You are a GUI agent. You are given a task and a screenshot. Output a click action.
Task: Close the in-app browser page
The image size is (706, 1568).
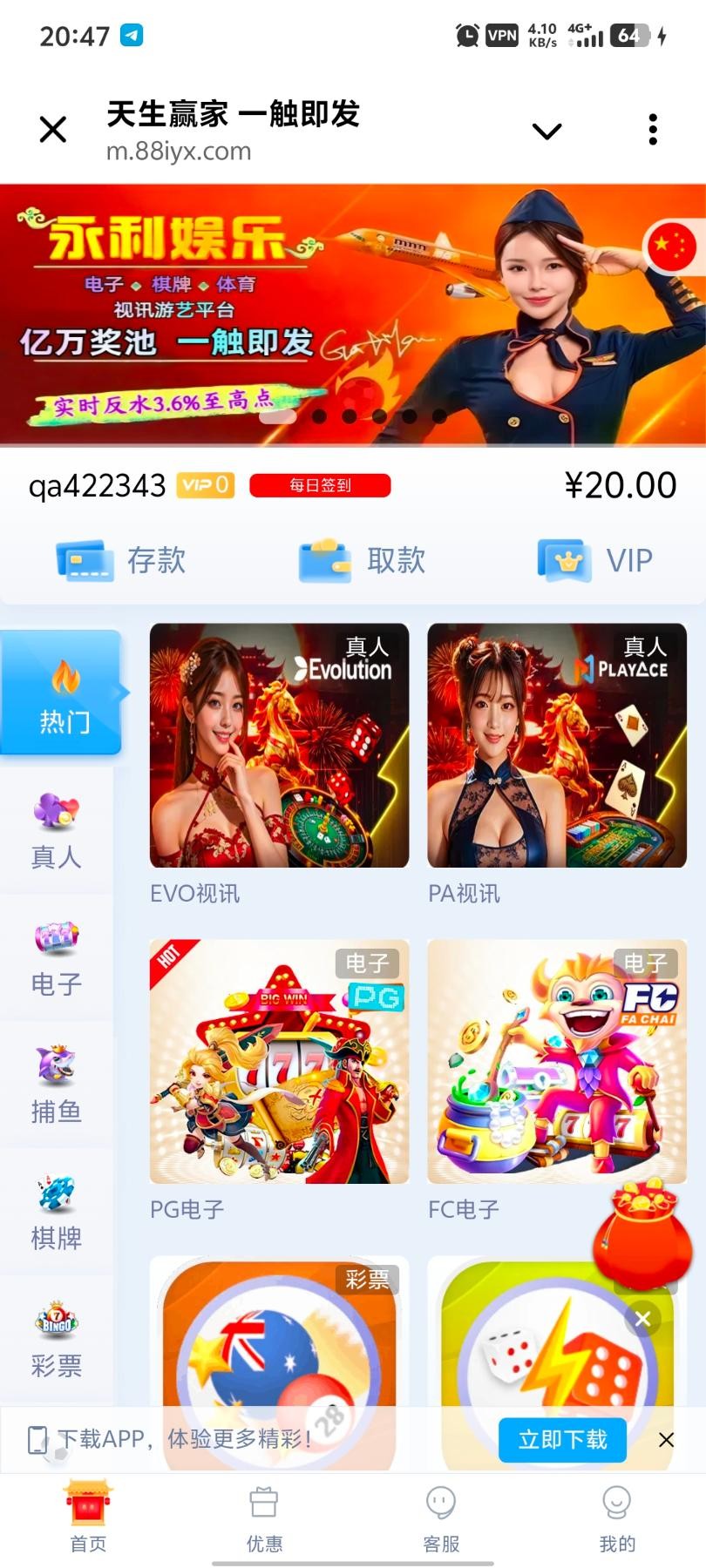coord(53,131)
